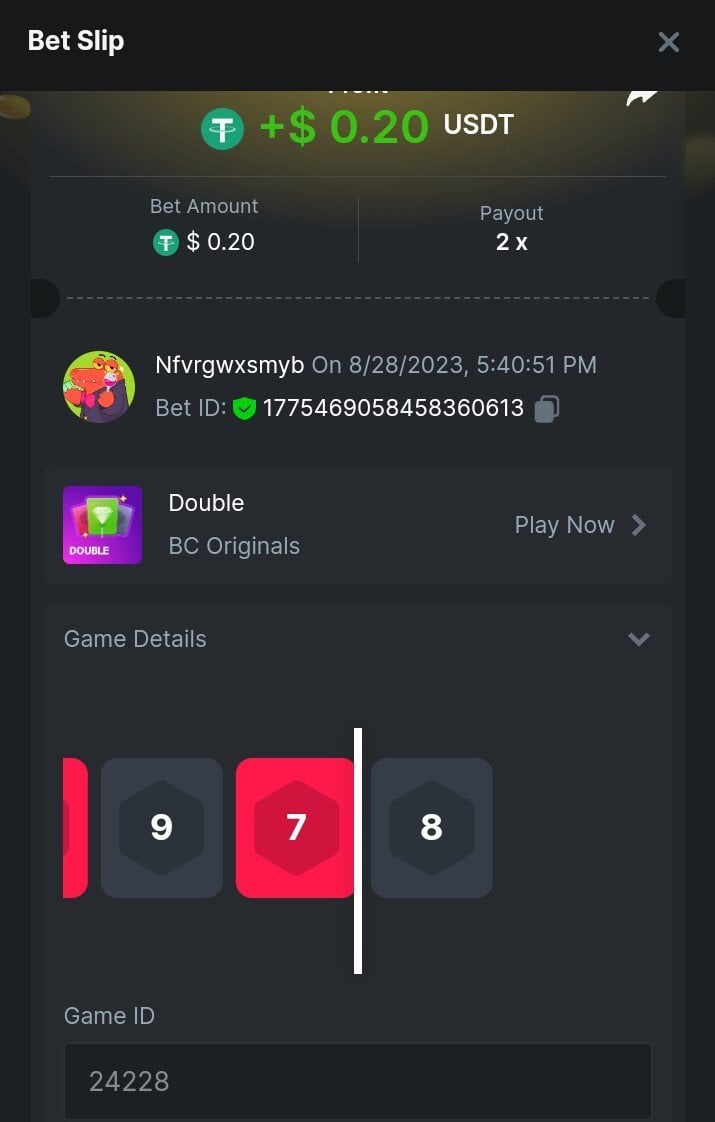Share this bet result
Screen dimensions: 715x1122
click(642, 96)
